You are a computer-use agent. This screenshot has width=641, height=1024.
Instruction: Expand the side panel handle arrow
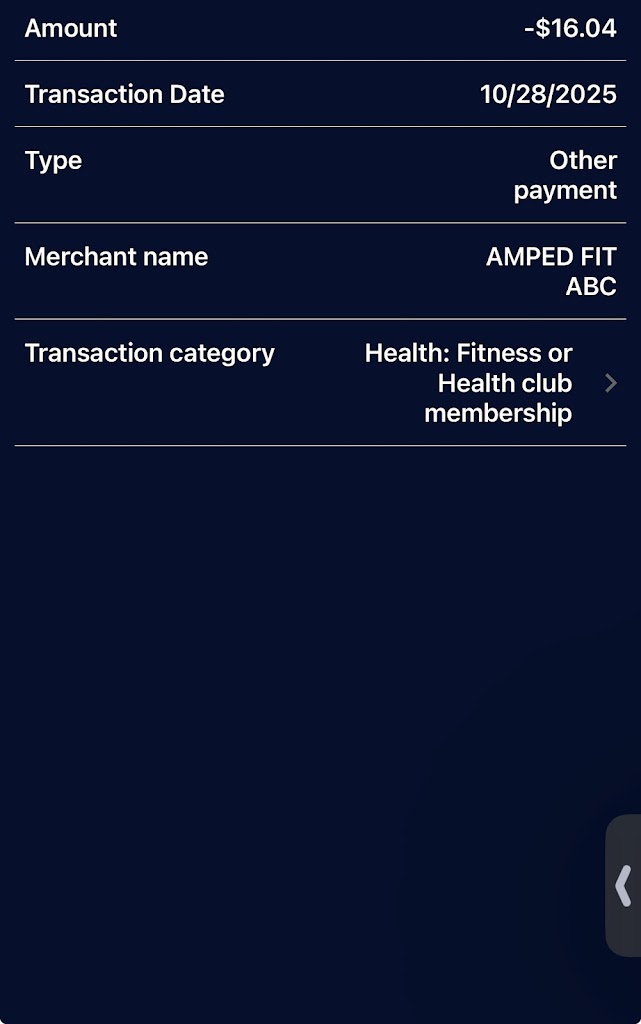(x=624, y=886)
